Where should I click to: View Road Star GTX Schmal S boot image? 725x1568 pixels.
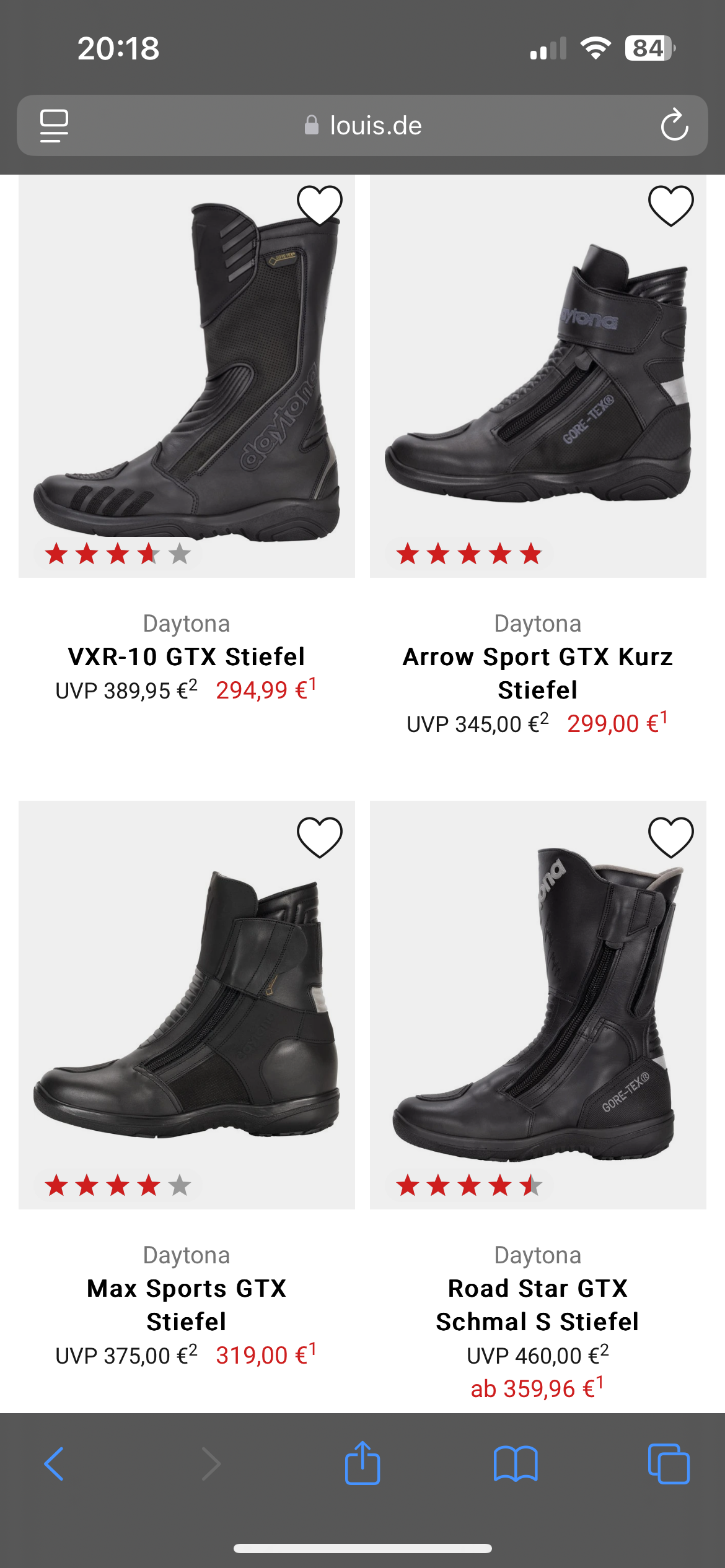coord(538,1003)
